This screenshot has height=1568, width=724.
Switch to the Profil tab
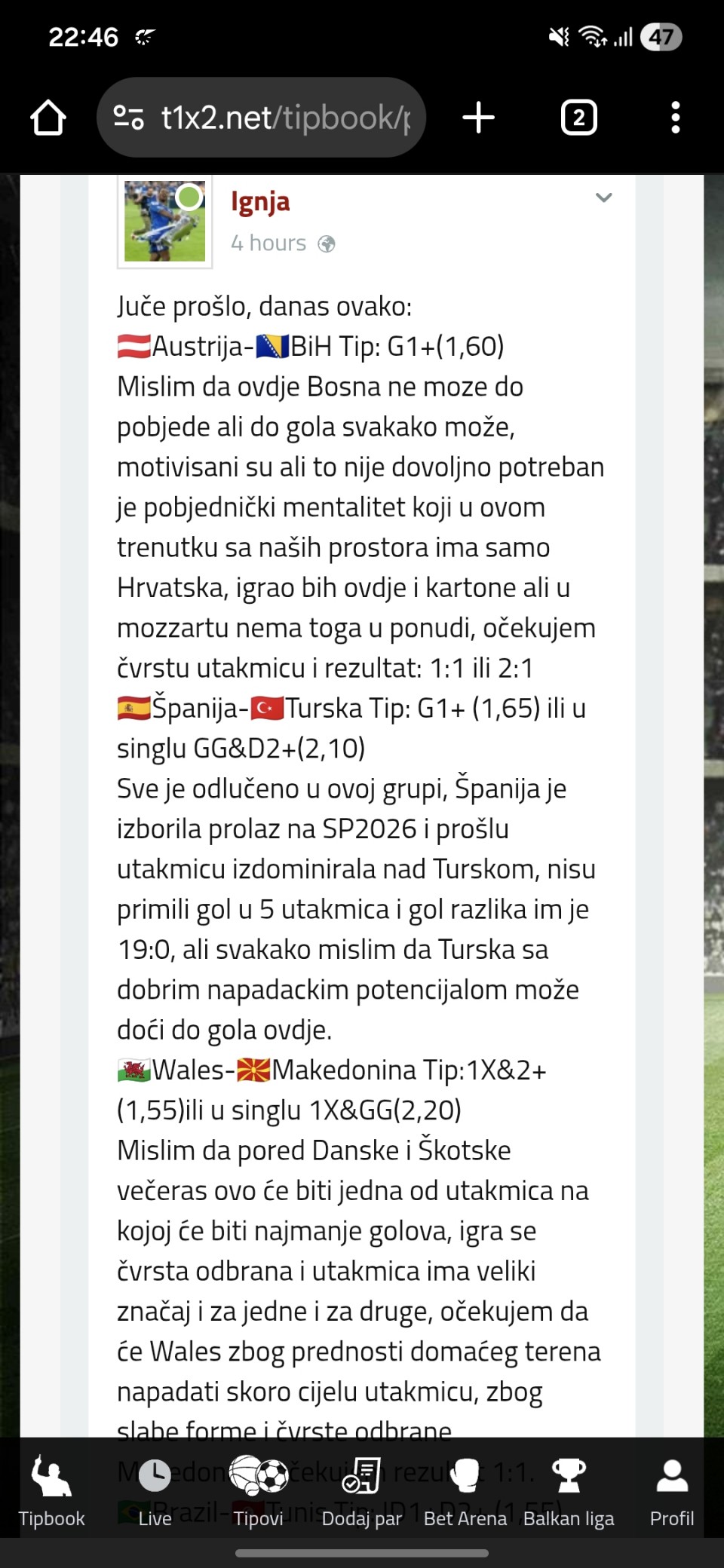pos(672,1490)
